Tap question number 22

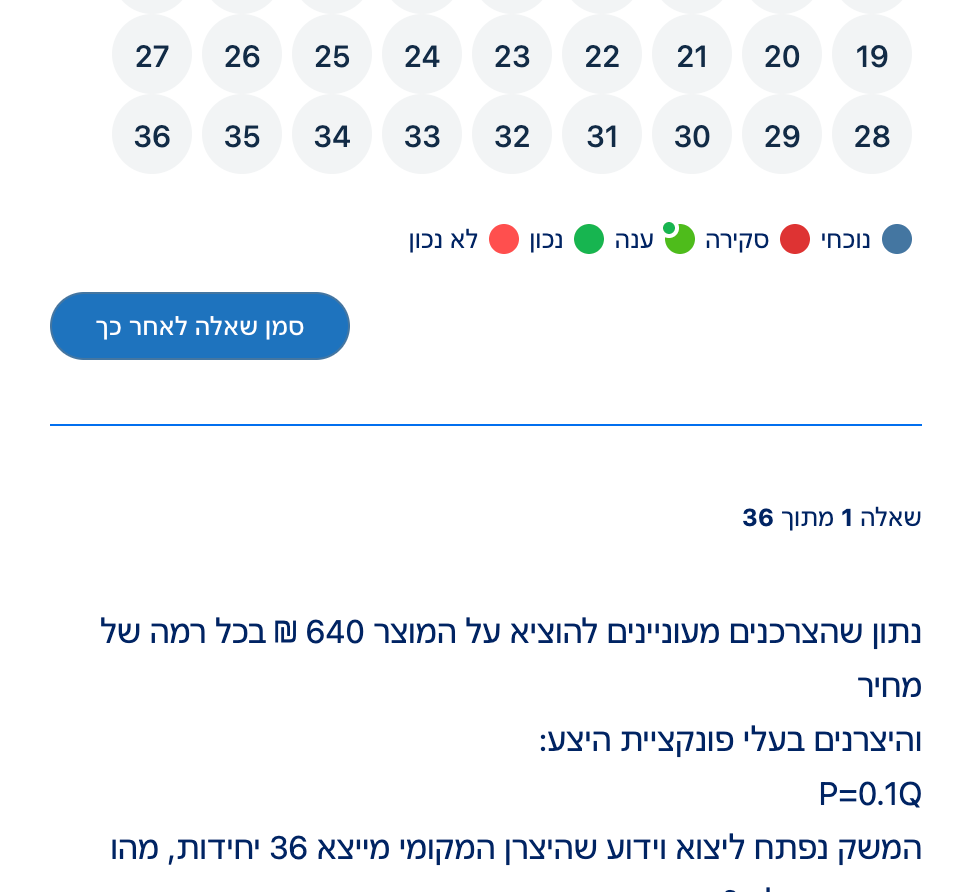(602, 56)
